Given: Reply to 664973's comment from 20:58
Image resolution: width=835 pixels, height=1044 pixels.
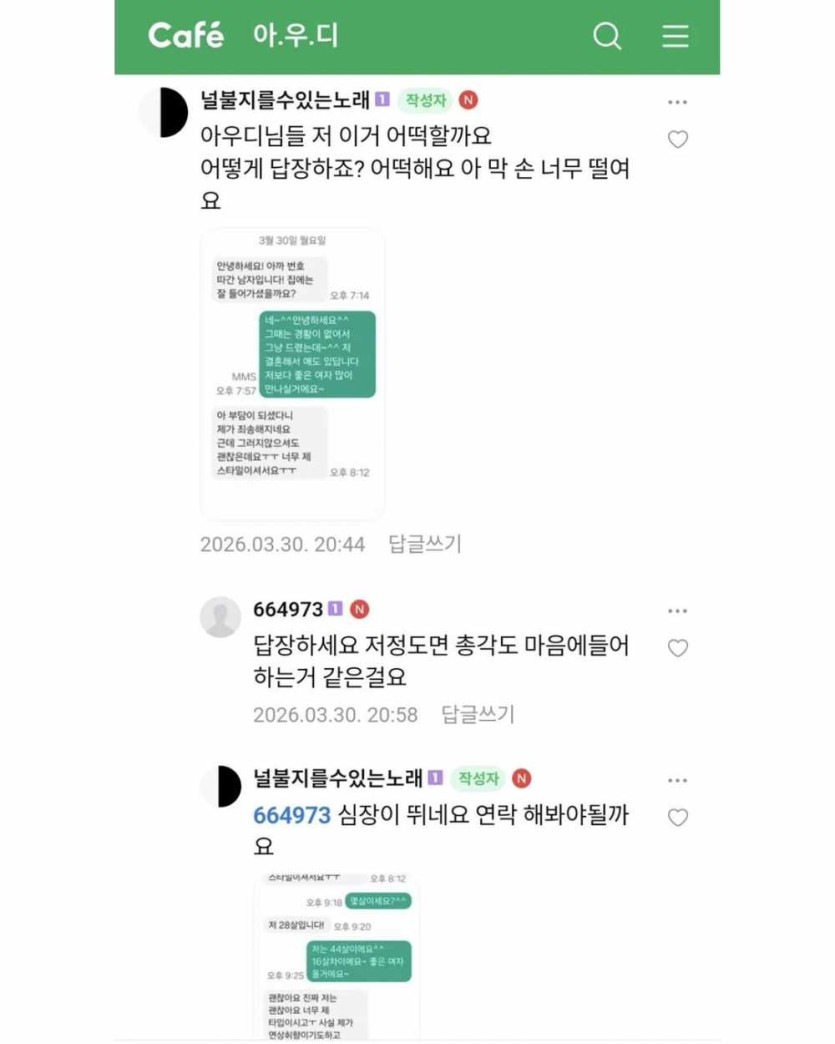Looking at the screenshot, I should coord(478,715).
